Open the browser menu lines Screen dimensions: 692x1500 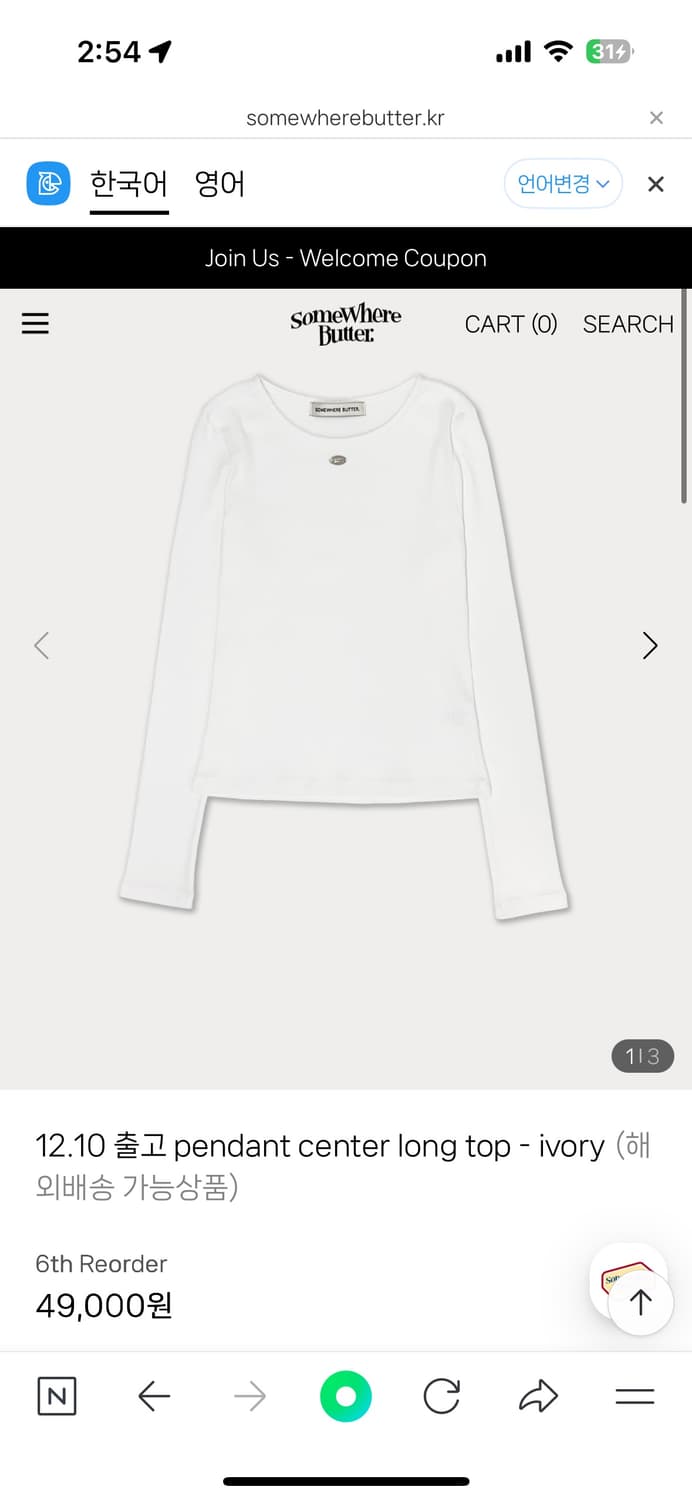pos(634,1396)
